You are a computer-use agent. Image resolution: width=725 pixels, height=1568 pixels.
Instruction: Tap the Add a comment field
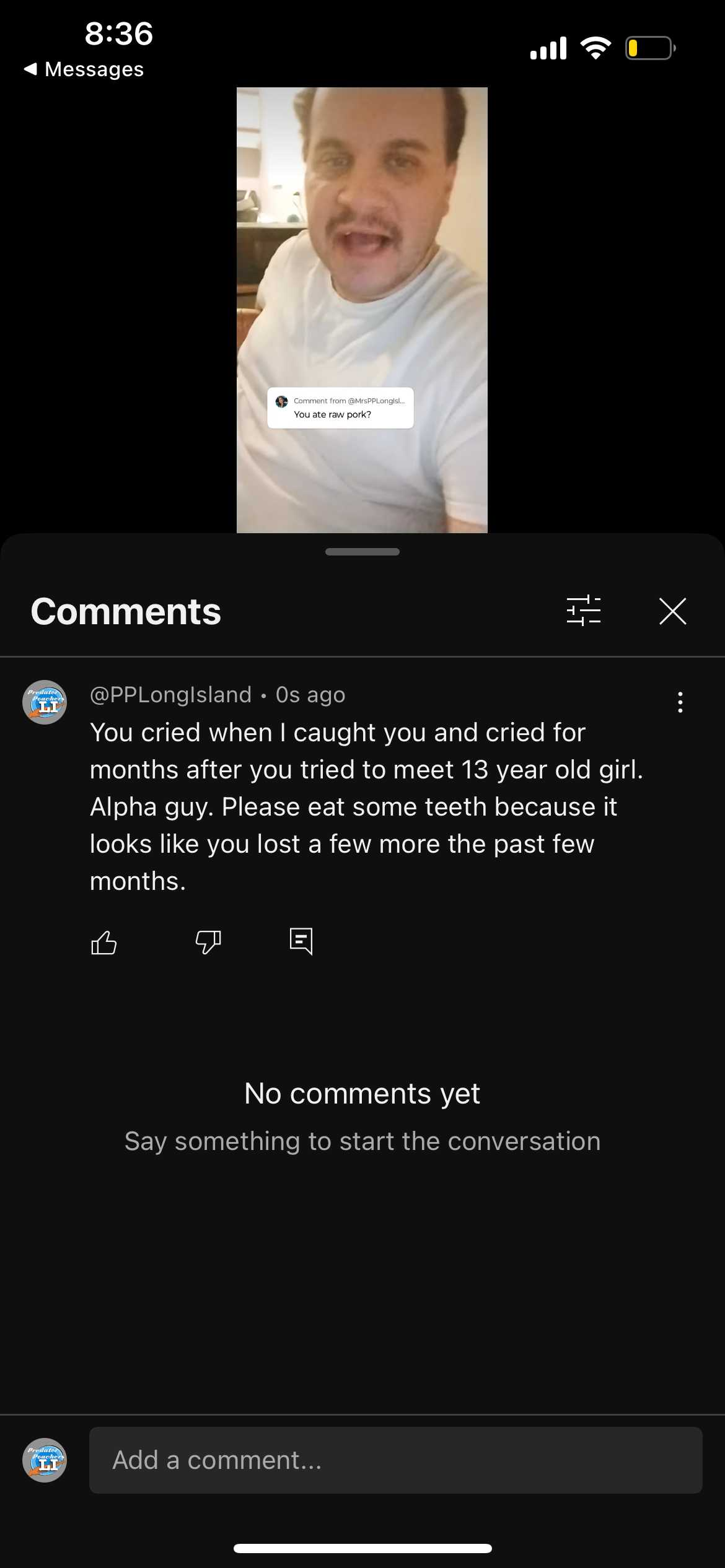click(x=395, y=1460)
